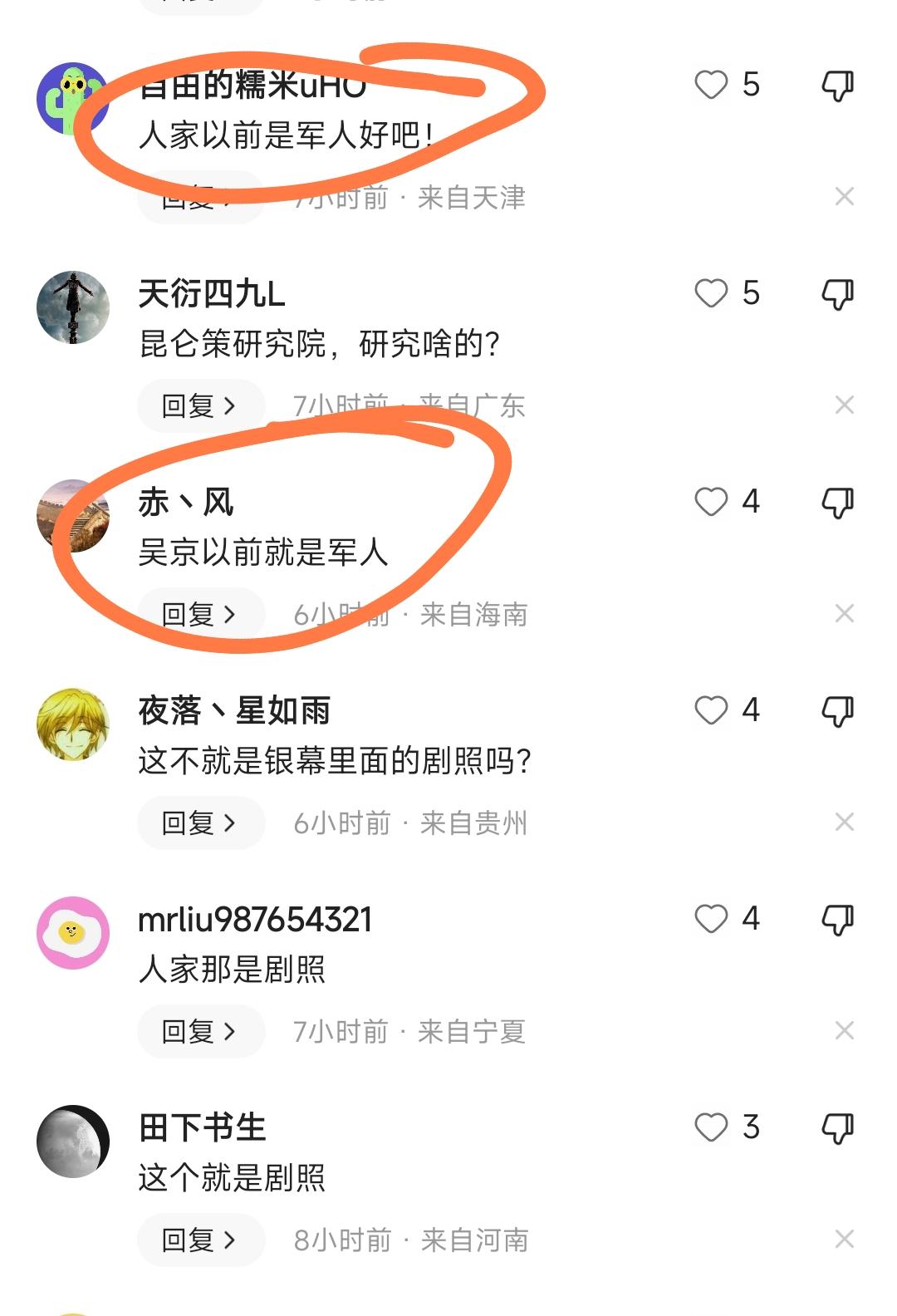The width and height of the screenshot is (897, 1316).
Task: Like the comment by 赤丶风
Action: 711,502
